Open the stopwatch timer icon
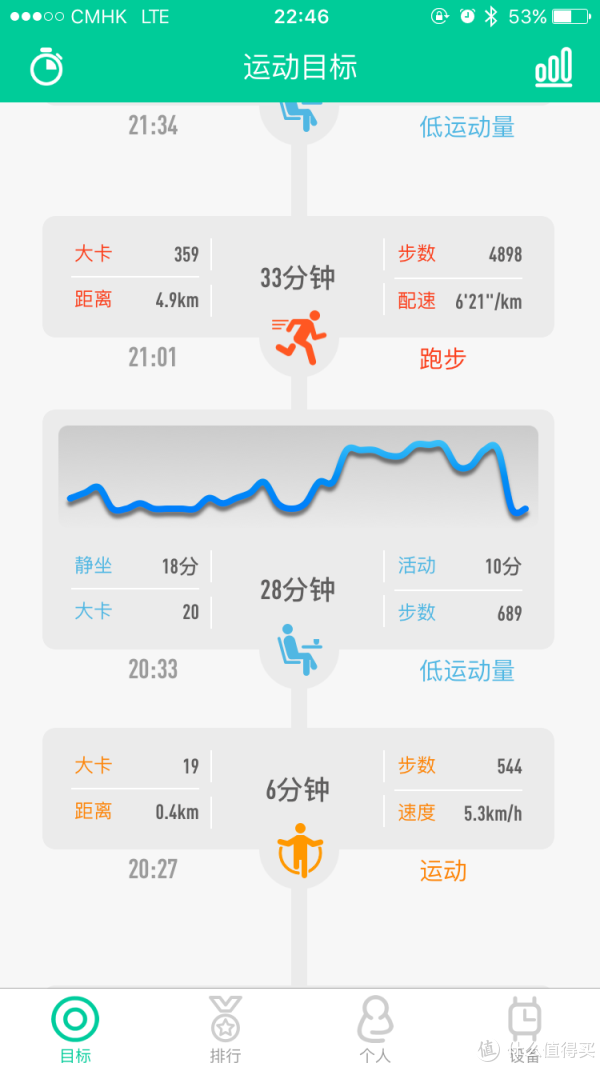Viewport: 600px width, 1067px height. [x=46, y=67]
